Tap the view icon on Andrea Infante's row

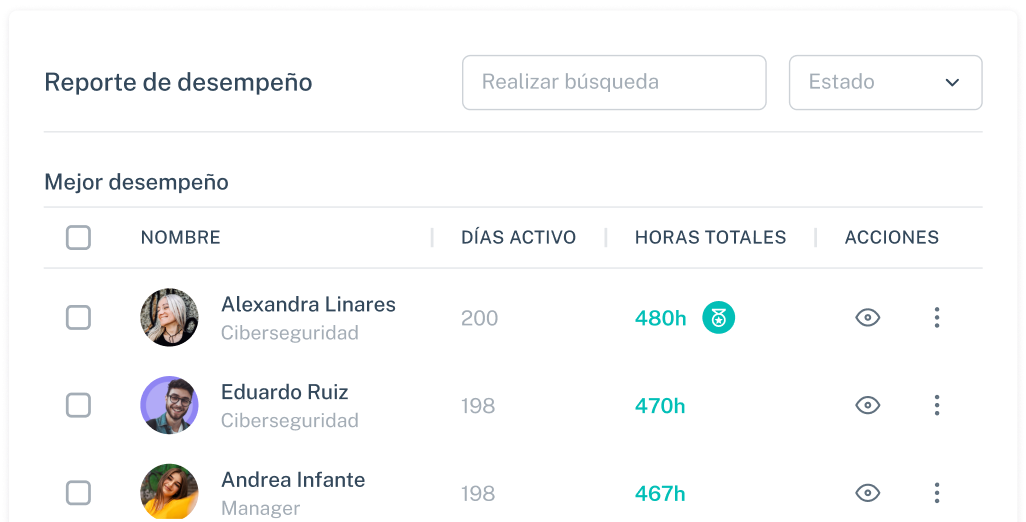[868, 493]
